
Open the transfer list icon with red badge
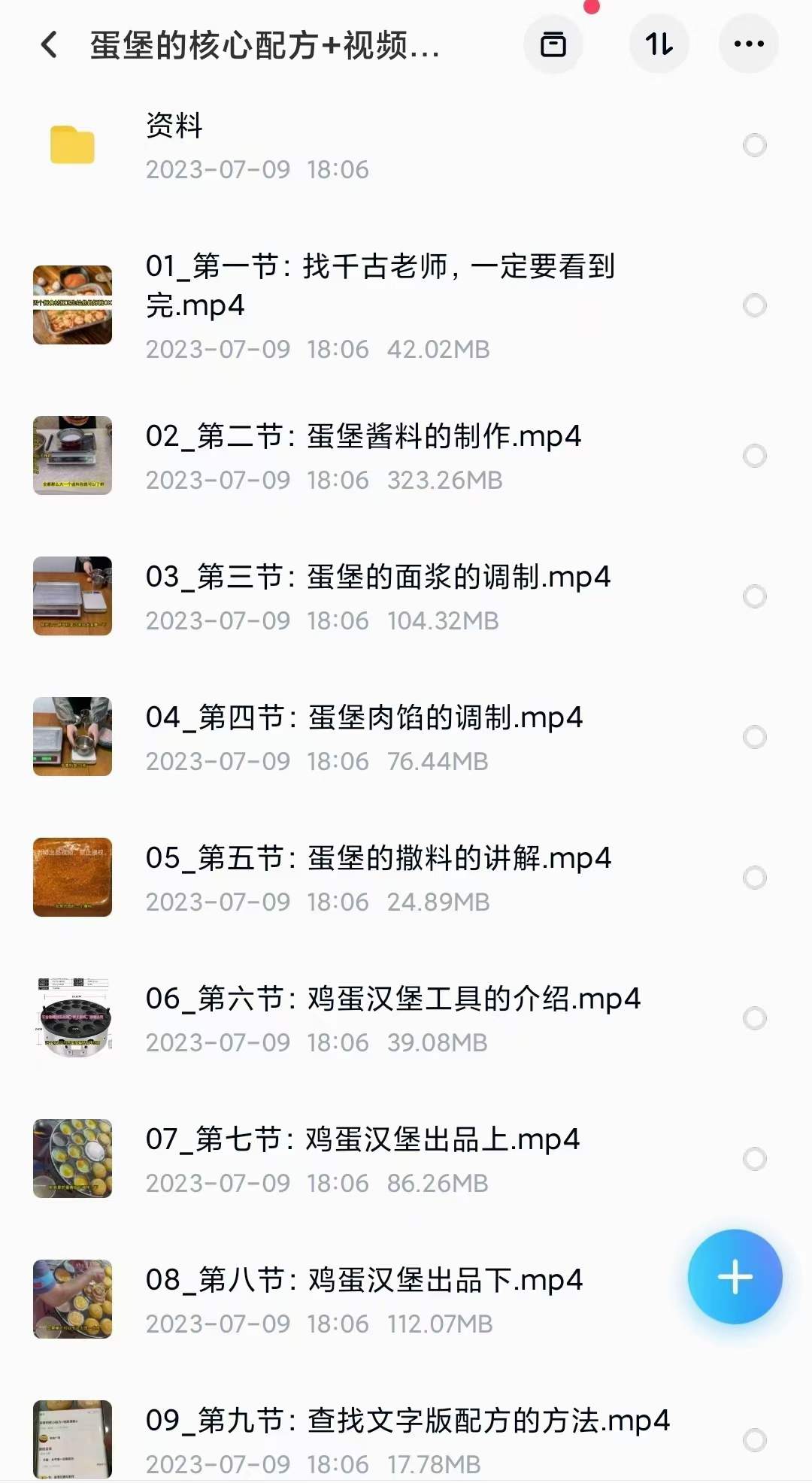pos(553,45)
